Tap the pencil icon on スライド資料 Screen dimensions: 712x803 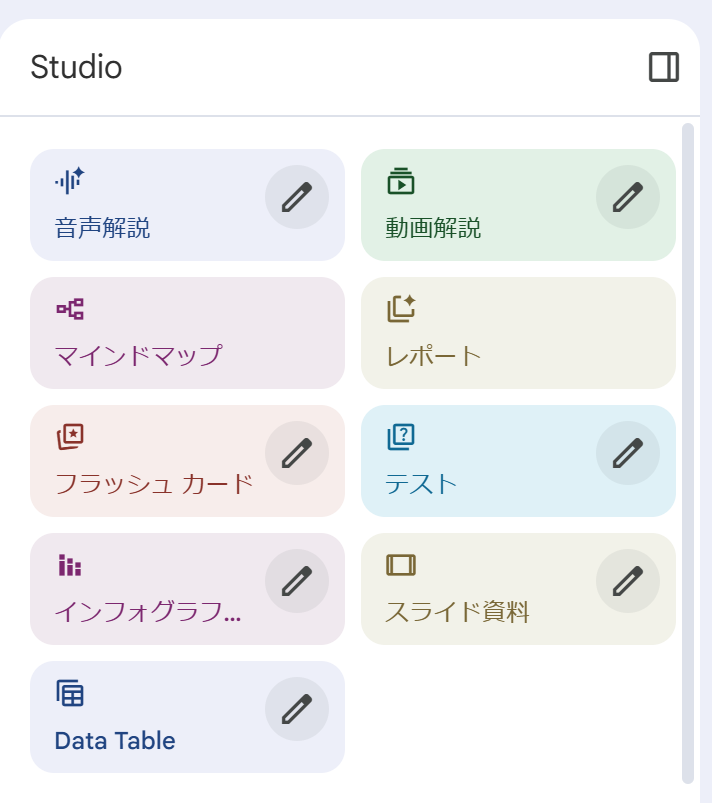(628, 581)
